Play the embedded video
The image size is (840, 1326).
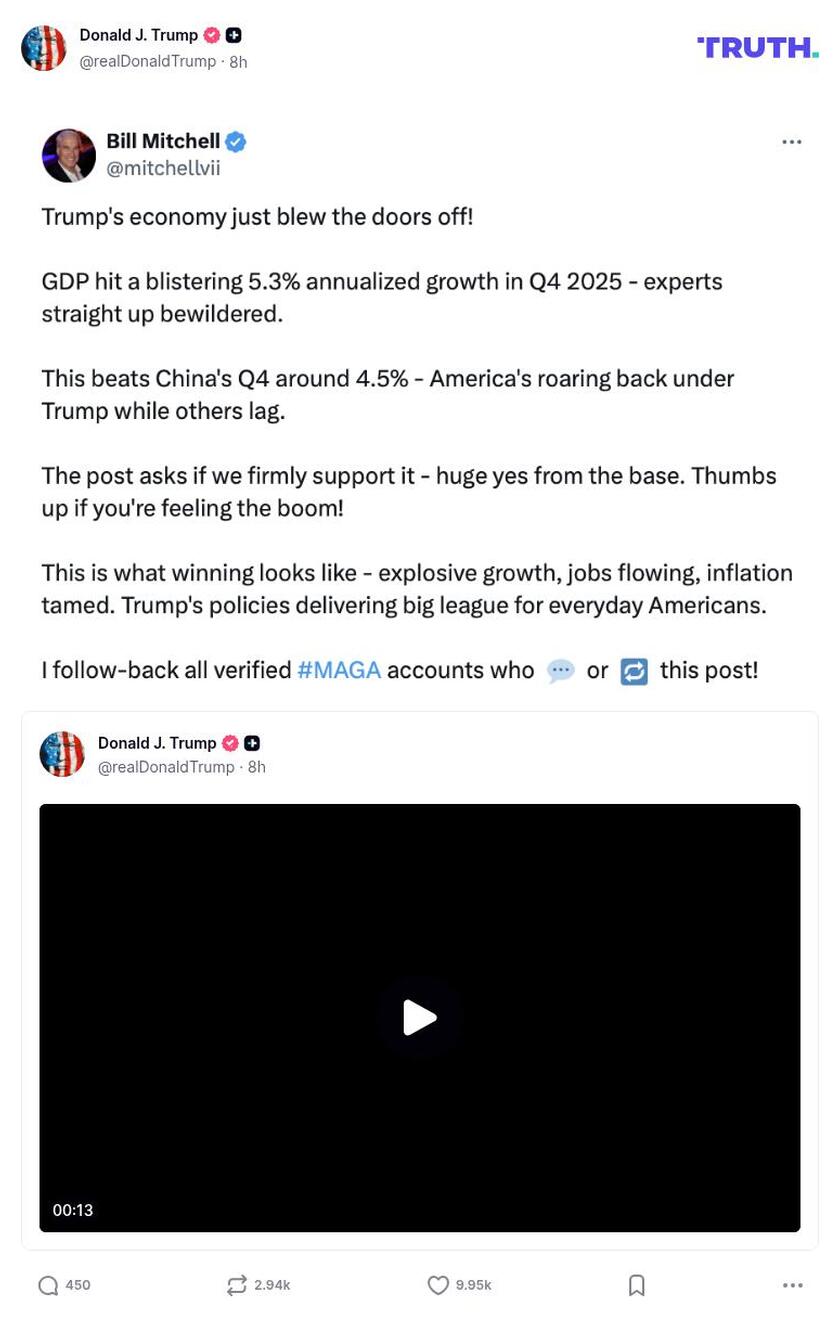pos(420,1017)
